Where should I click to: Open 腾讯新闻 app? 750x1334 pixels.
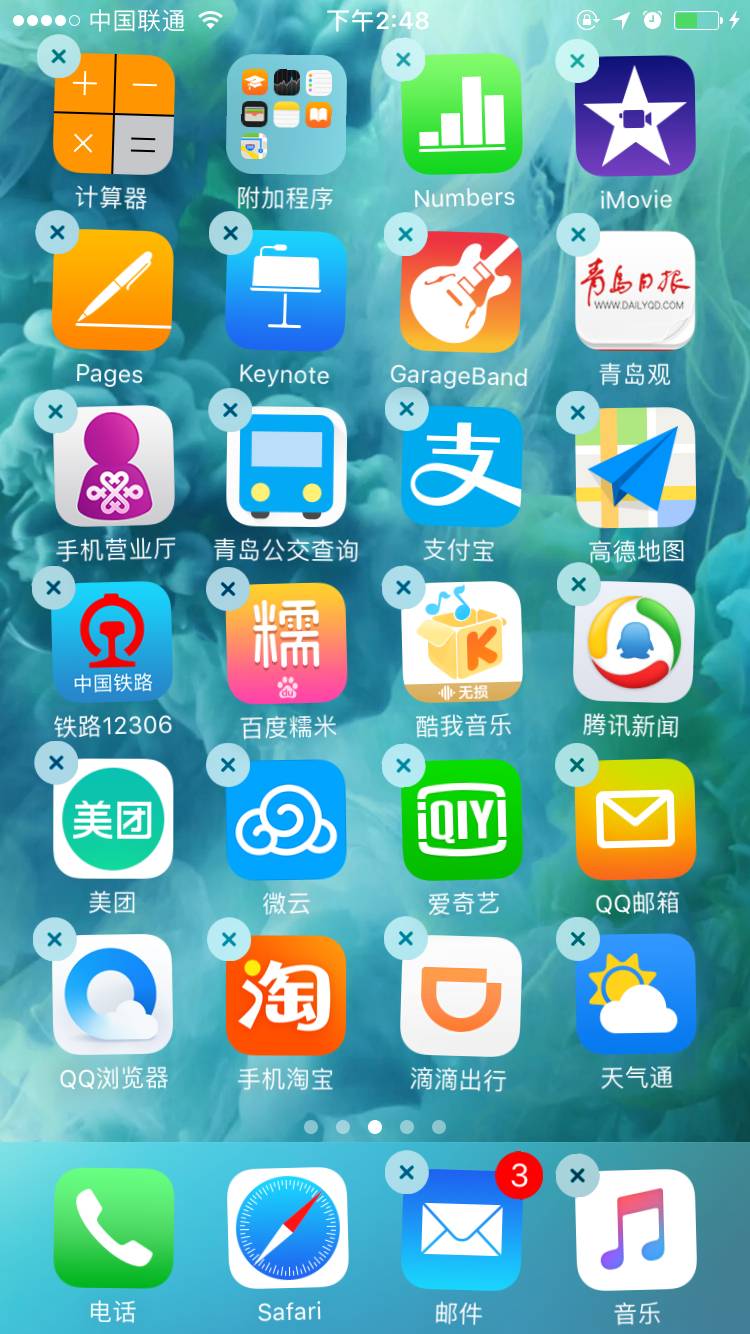(x=635, y=642)
